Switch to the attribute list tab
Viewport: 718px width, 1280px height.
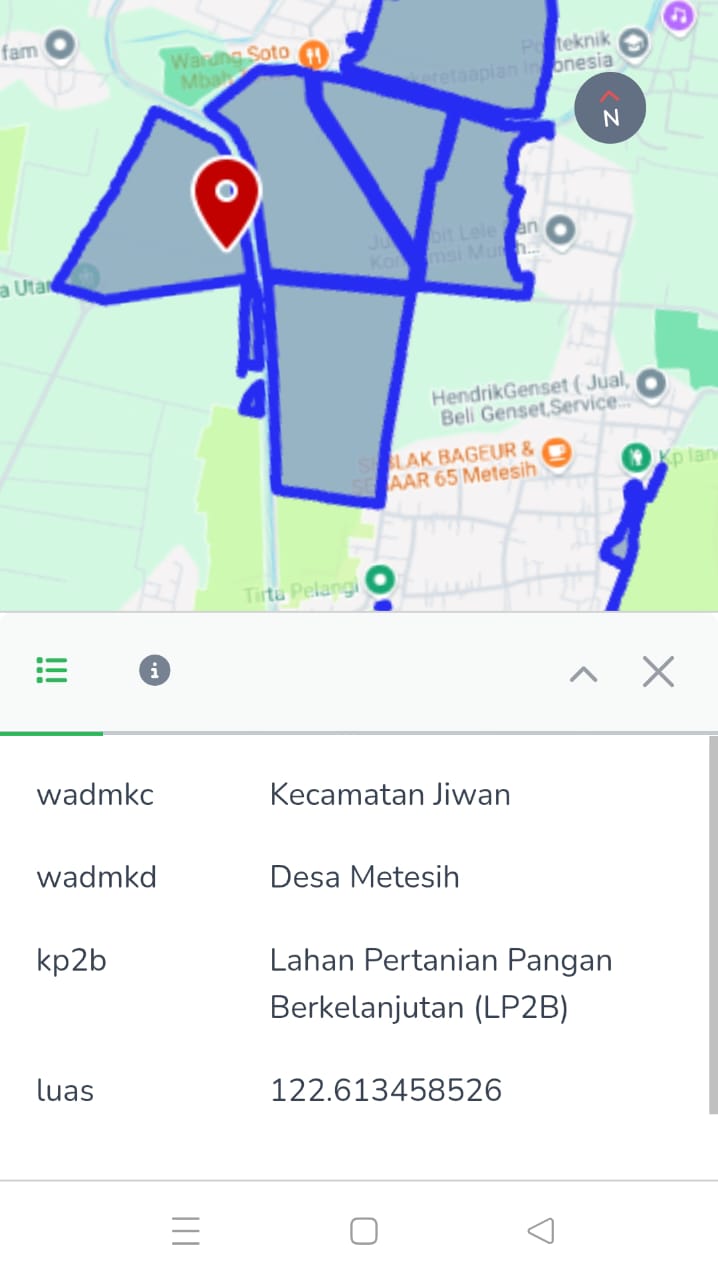52,670
